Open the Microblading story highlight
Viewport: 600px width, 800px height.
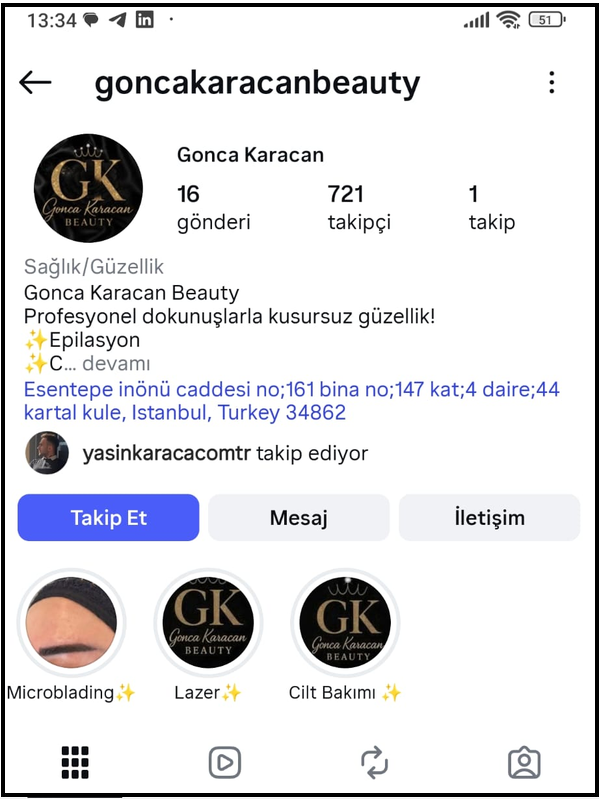71,623
